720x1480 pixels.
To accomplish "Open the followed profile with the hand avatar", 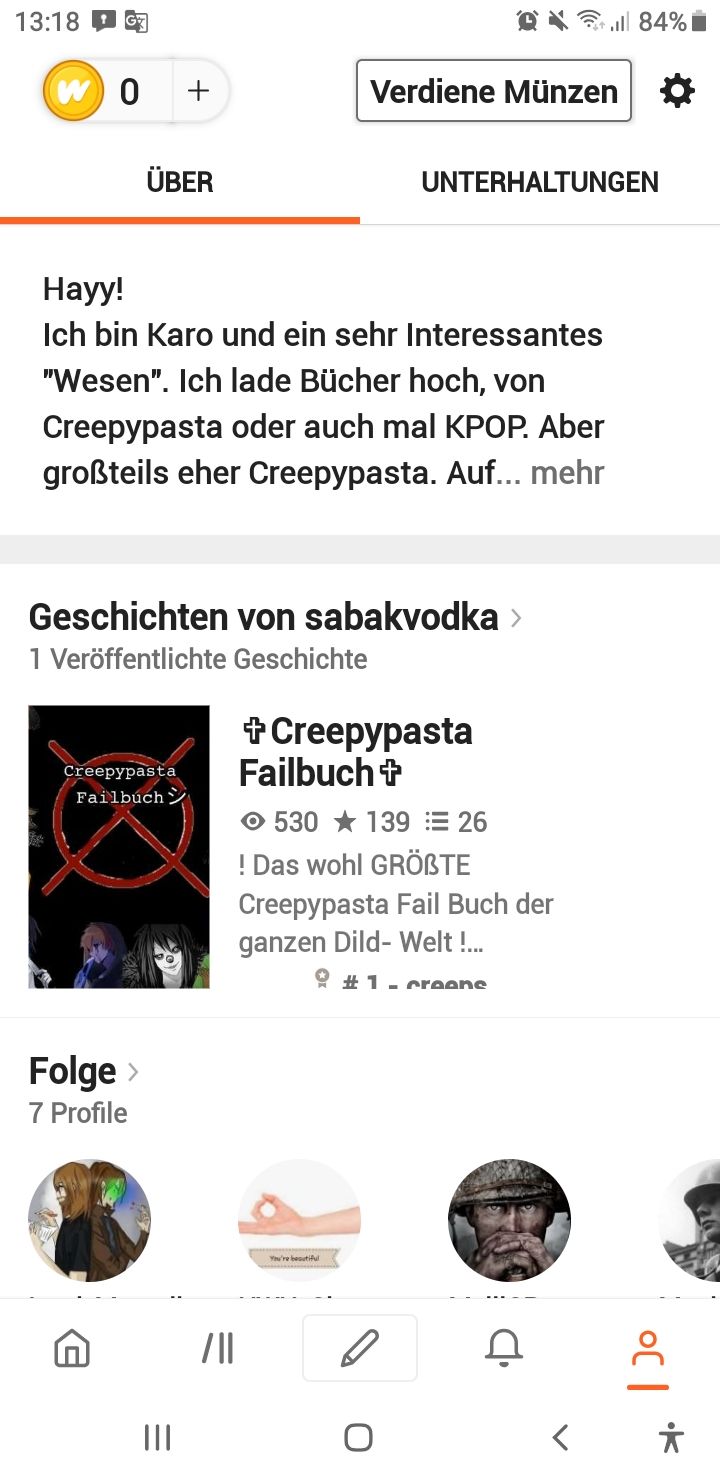I will [x=299, y=1220].
